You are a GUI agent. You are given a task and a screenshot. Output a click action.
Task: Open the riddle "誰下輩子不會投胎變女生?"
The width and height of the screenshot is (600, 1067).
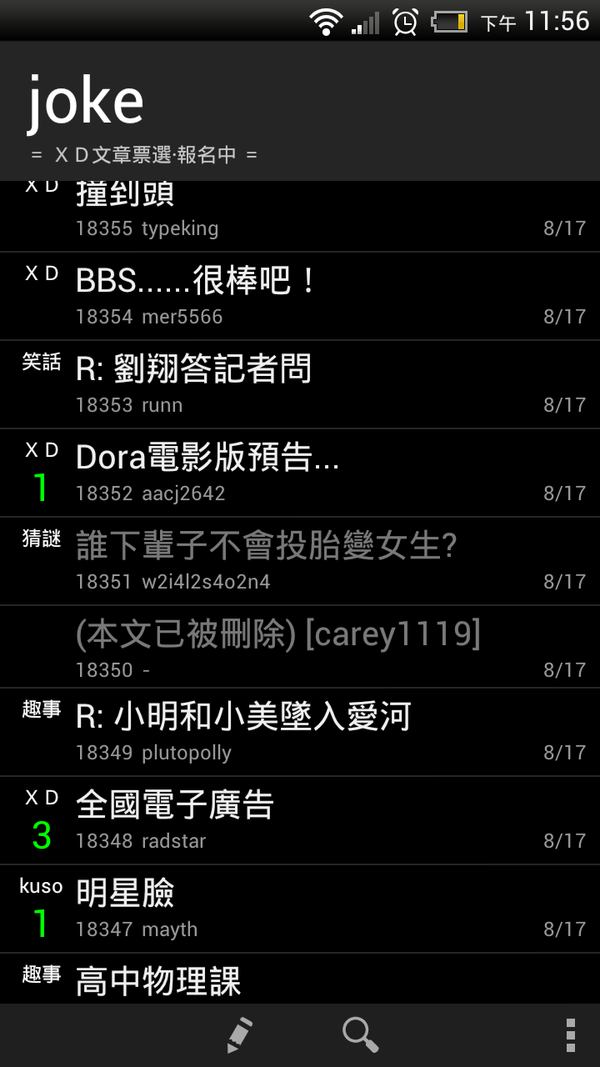click(300, 561)
